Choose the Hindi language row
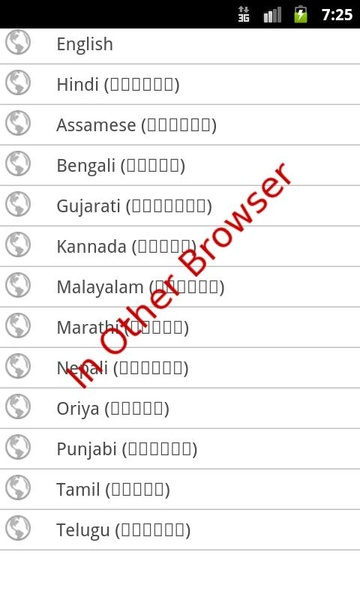 click(x=180, y=84)
